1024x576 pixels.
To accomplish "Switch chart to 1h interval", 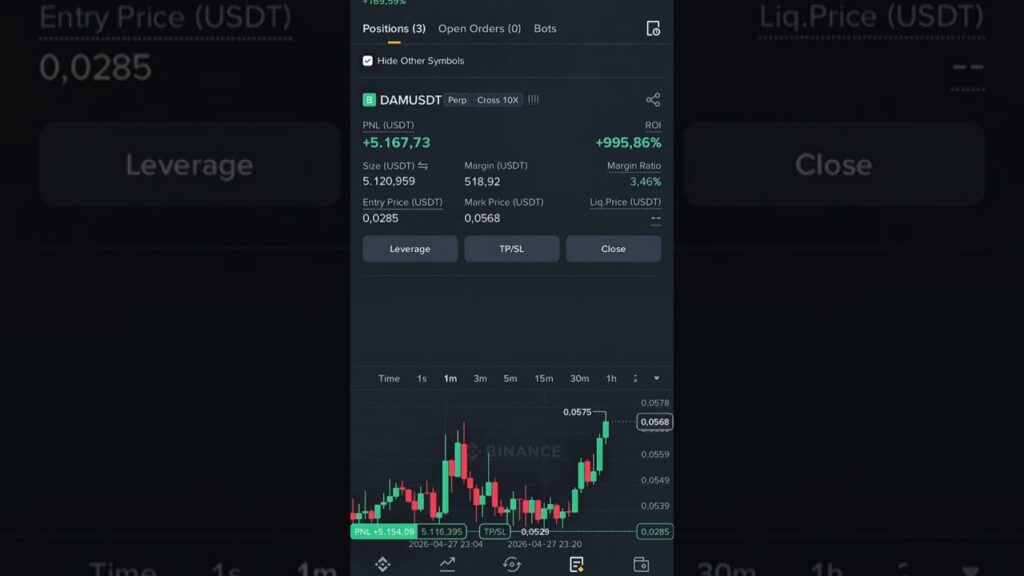I will point(611,379).
